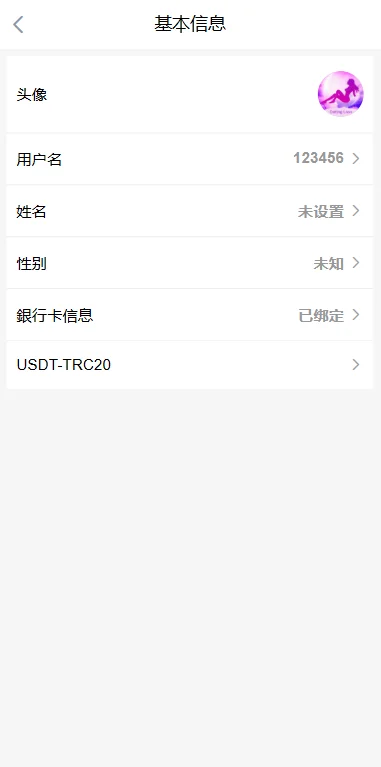
Task: Tap the profile avatar picture
Action: pyautogui.click(x=340, y=94)
